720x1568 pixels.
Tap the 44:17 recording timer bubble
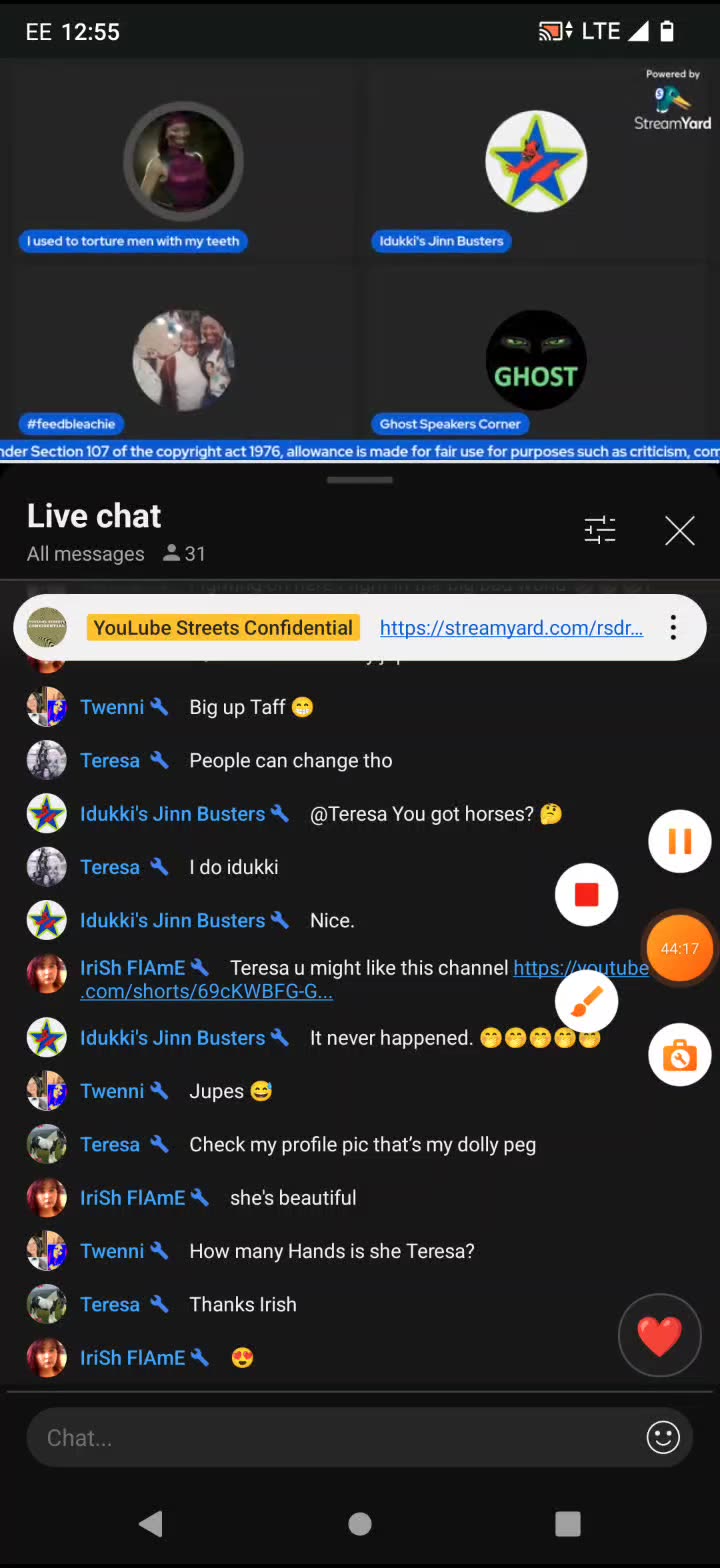pyautogui.click(x=680, y=948)
